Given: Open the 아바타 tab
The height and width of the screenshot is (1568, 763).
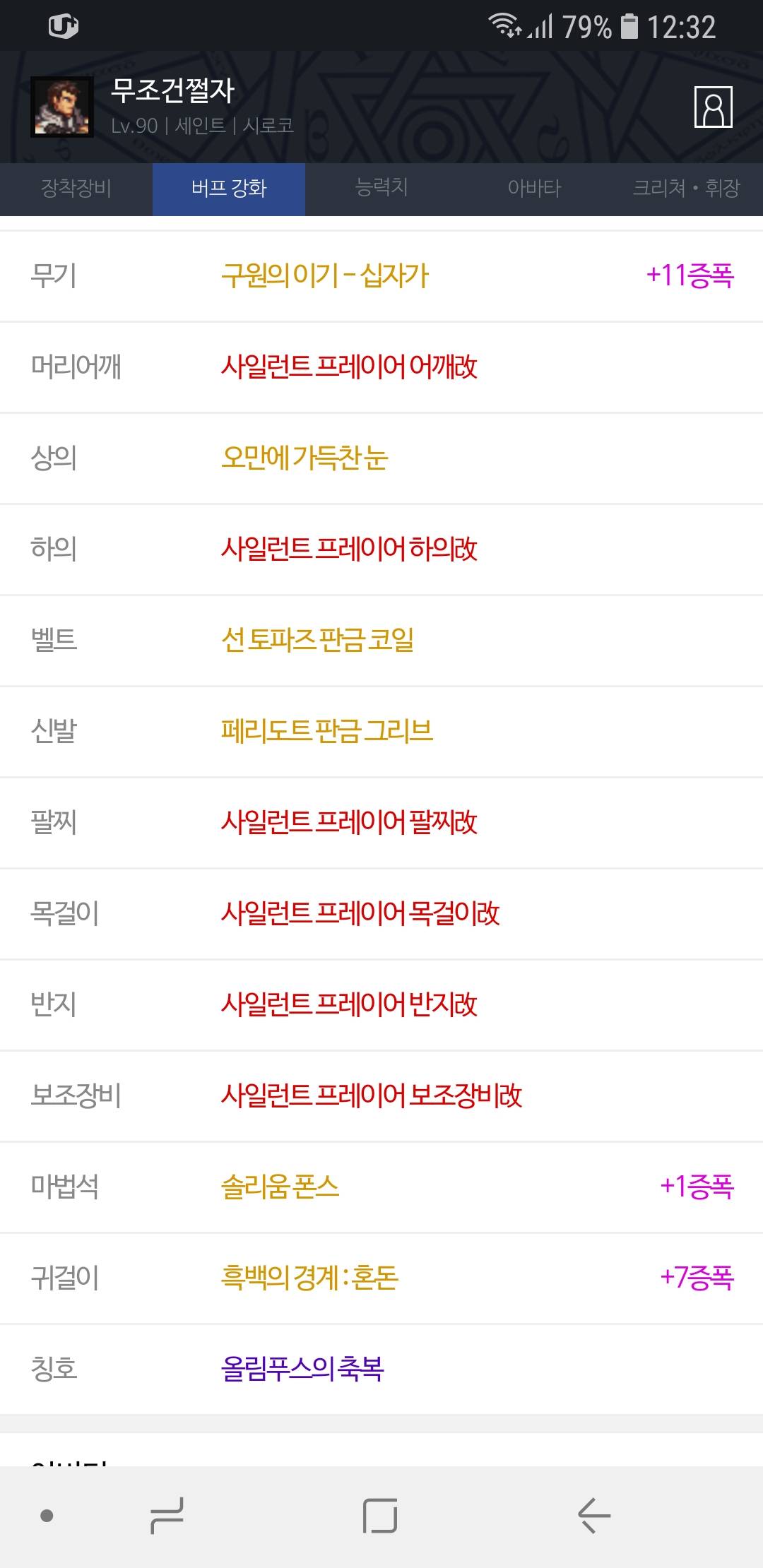Looking at the screenshot, I should point(534,189).
